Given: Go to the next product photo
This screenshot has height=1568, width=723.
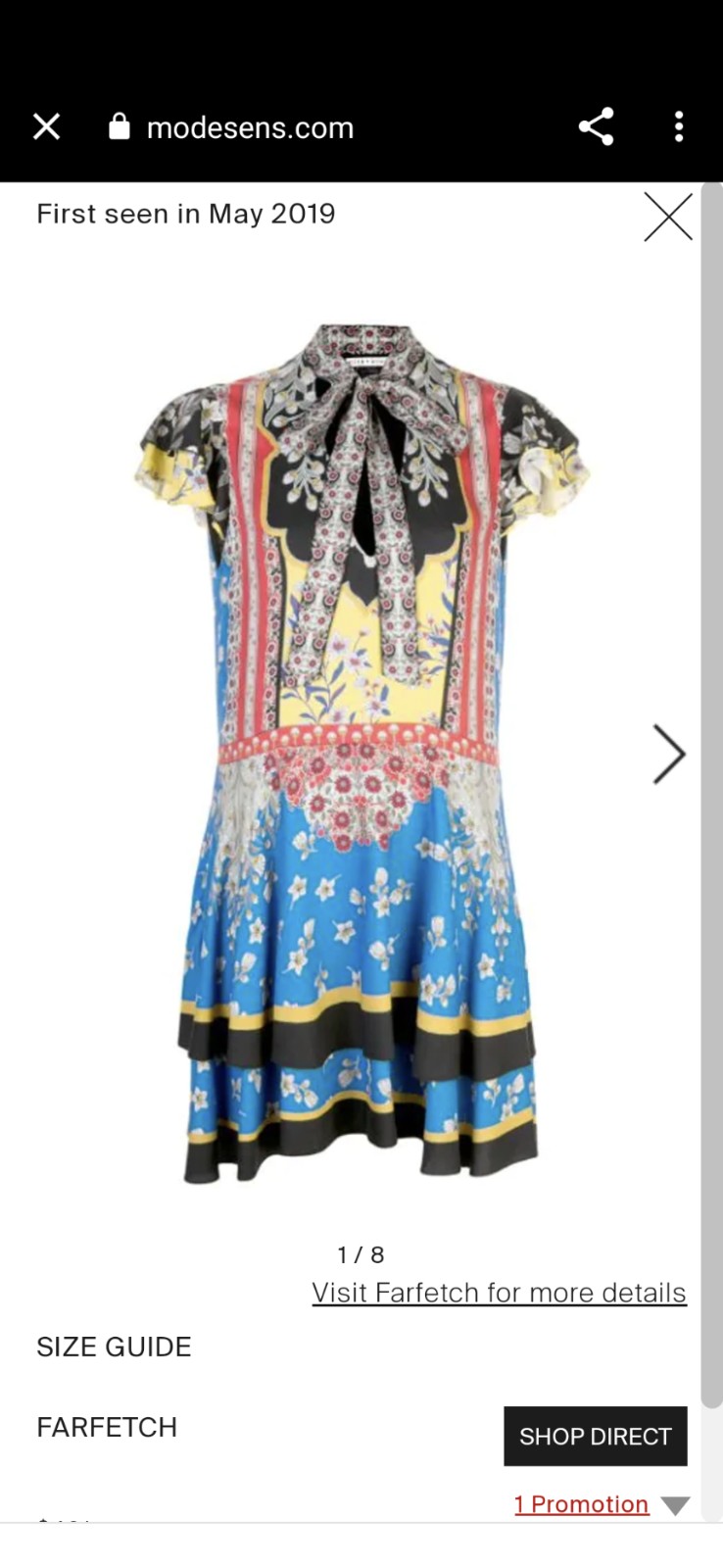Looking at the screenshot, I should tap(669, 755).
